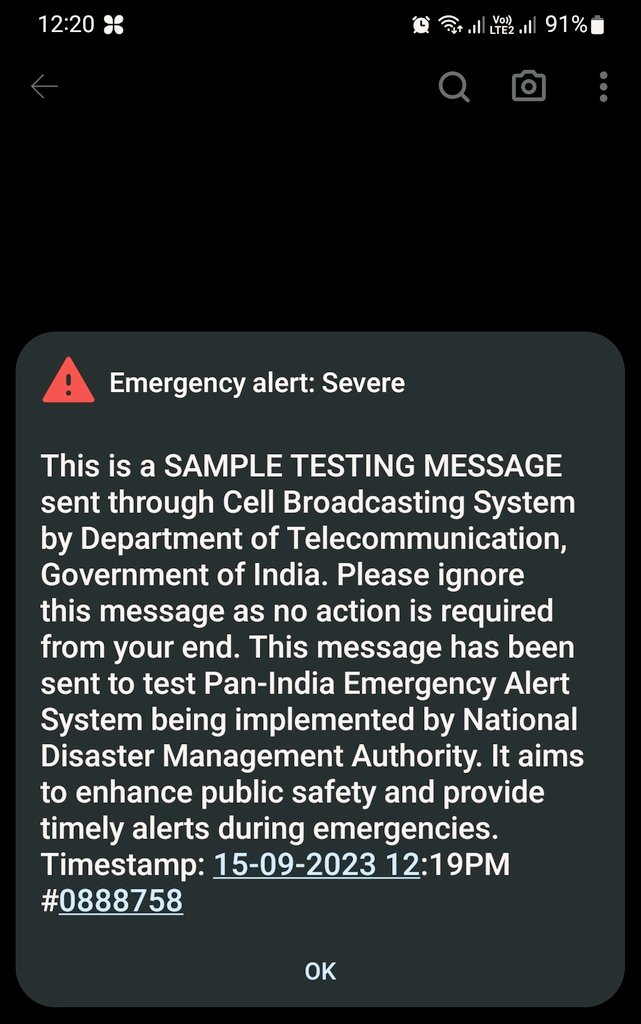This screenshot has width=641, height=1024.
Task: Tap the camera icon in top bar
Action: point(529,87)
